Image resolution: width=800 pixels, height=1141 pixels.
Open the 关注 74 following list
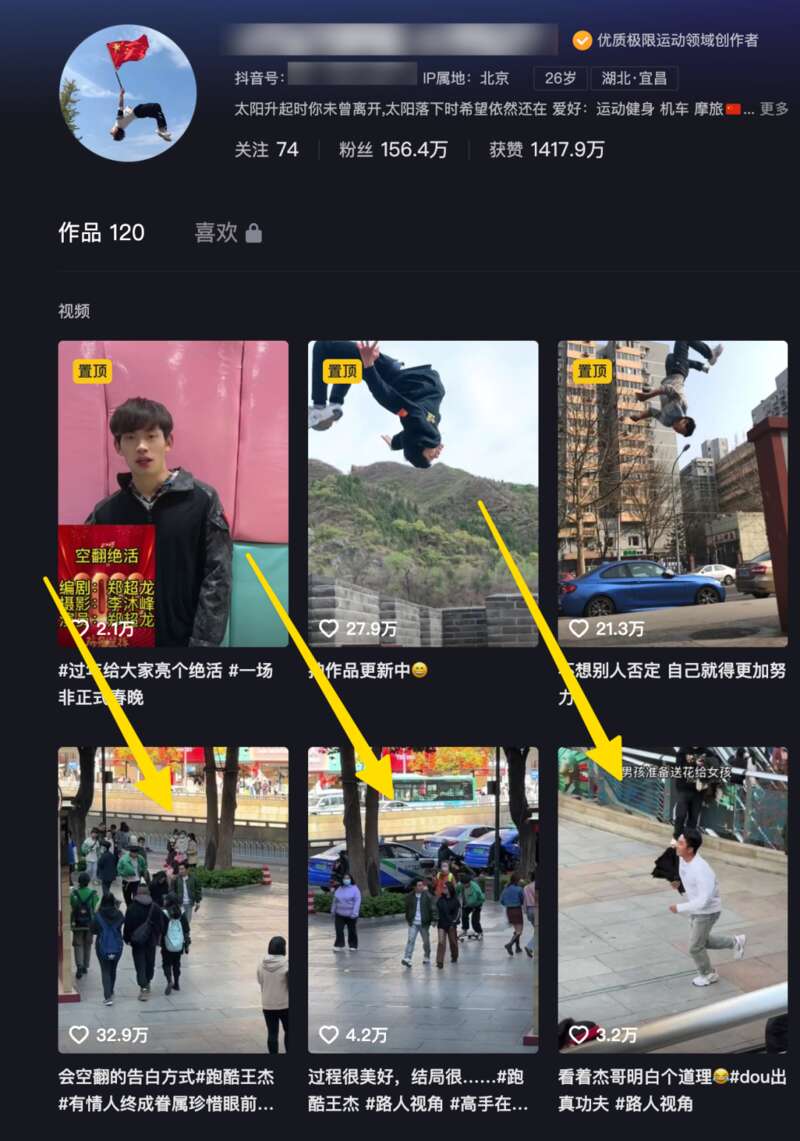[x=266, y=150]
